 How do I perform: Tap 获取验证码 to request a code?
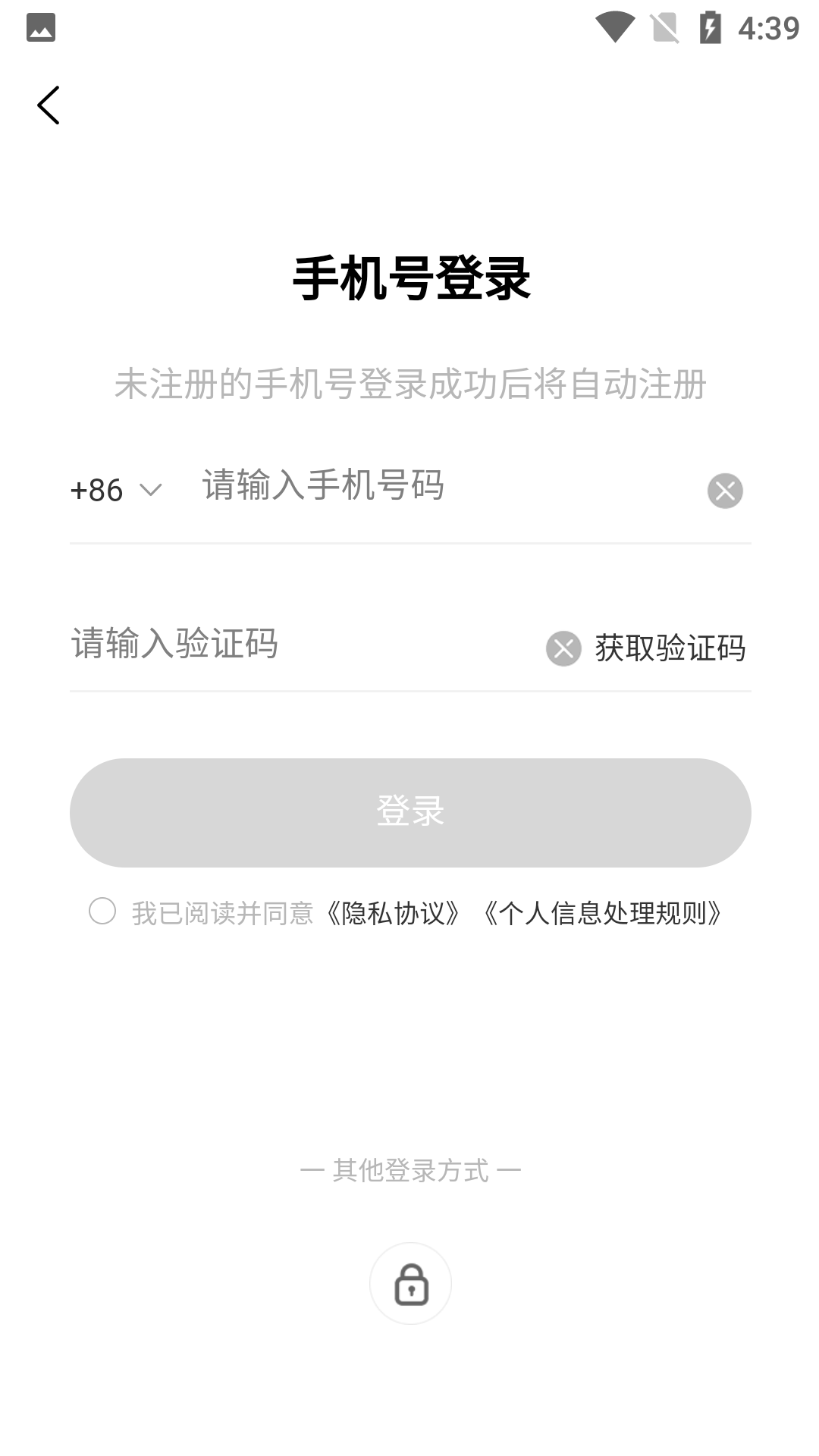click(x=670, y=648)
